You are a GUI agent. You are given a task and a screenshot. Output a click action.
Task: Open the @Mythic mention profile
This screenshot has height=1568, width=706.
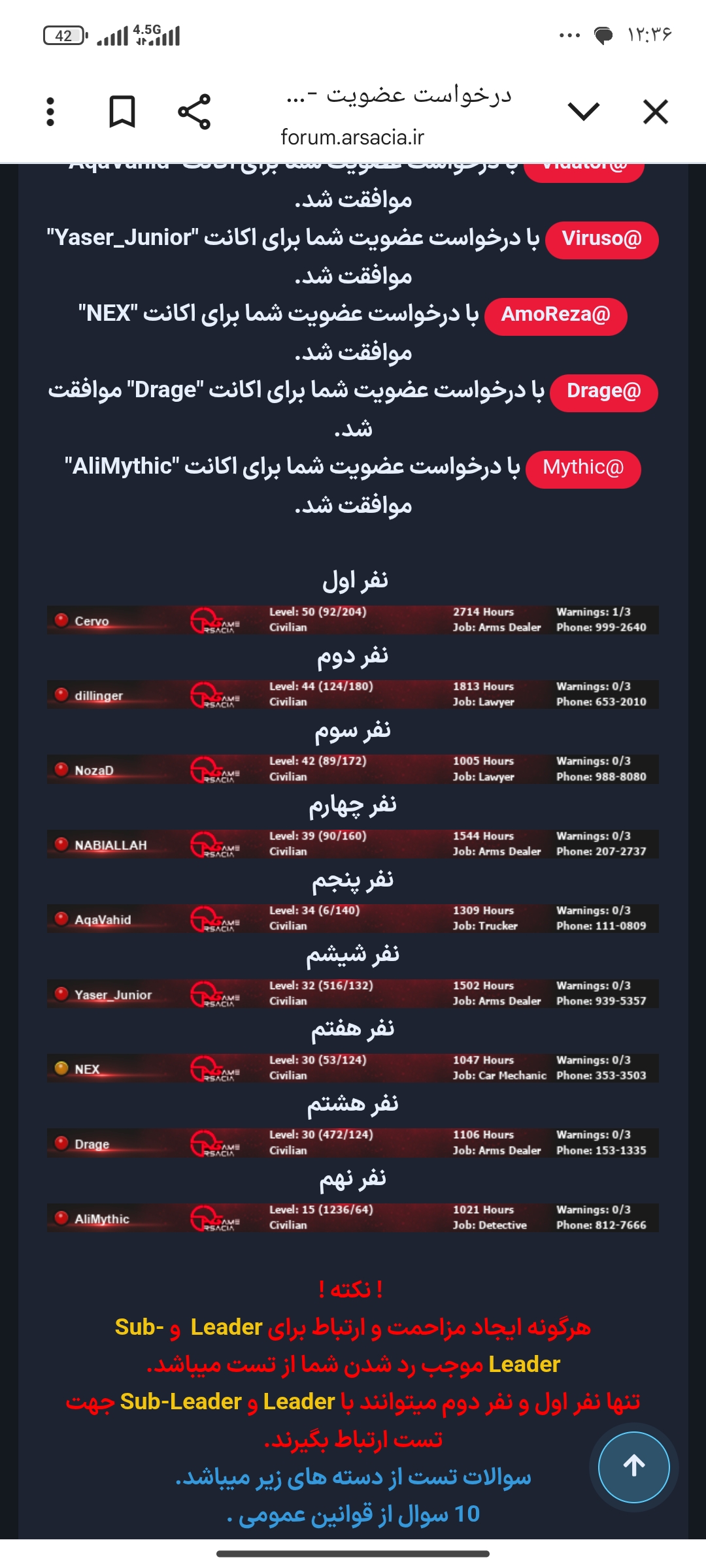coord(582,469)
